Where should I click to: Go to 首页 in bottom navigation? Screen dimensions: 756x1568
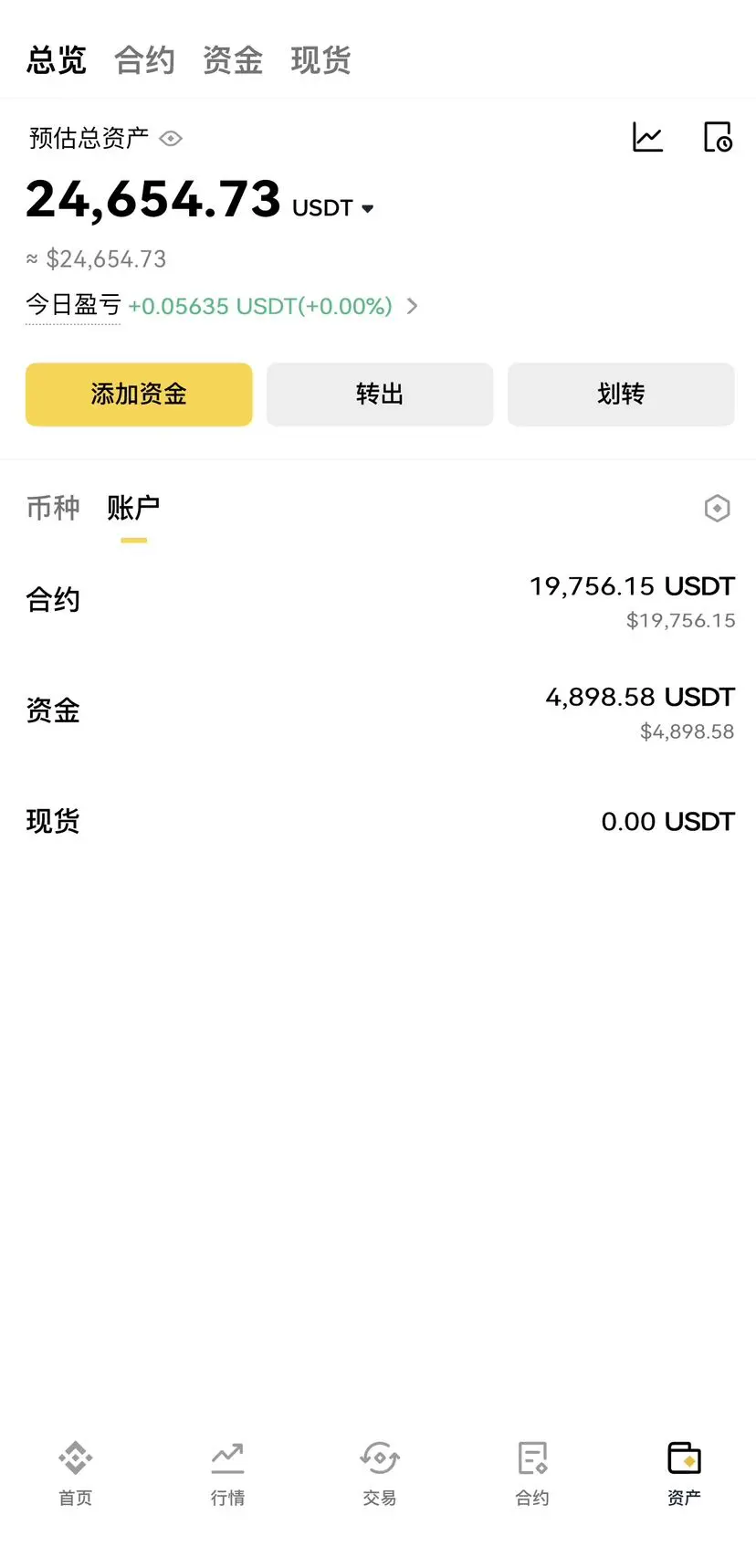pyautogui.click(x=75, y=1470)
